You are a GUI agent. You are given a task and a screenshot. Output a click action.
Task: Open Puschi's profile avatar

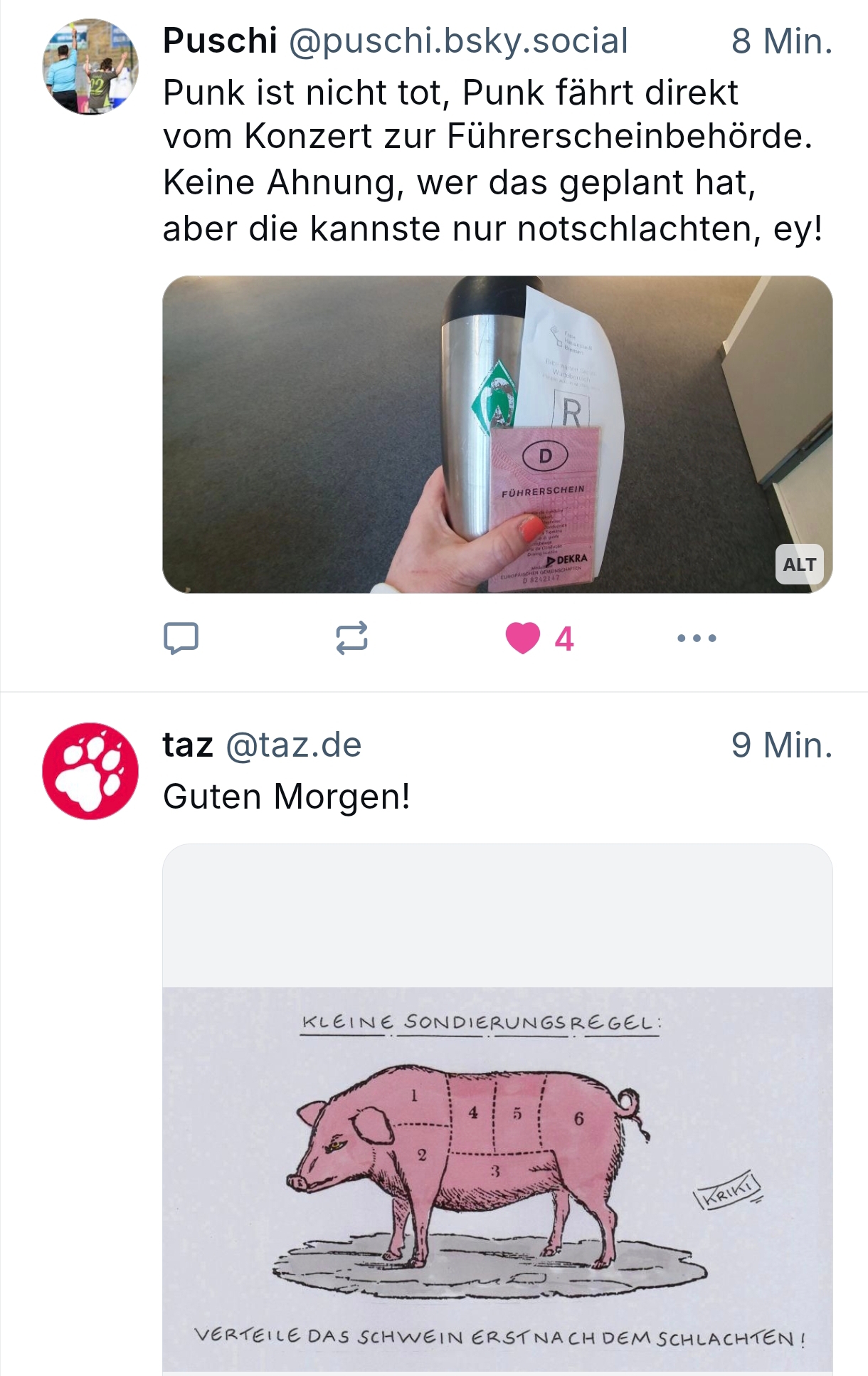click(90, 66)
